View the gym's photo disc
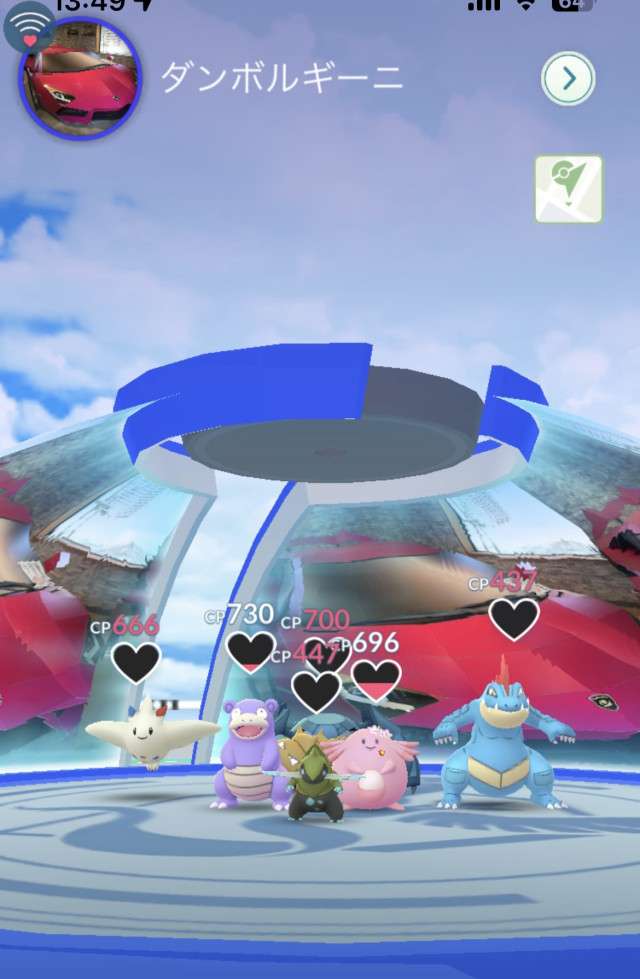Image resolution: width=640 pixels, height=979 pixels. tap(80, 79)
